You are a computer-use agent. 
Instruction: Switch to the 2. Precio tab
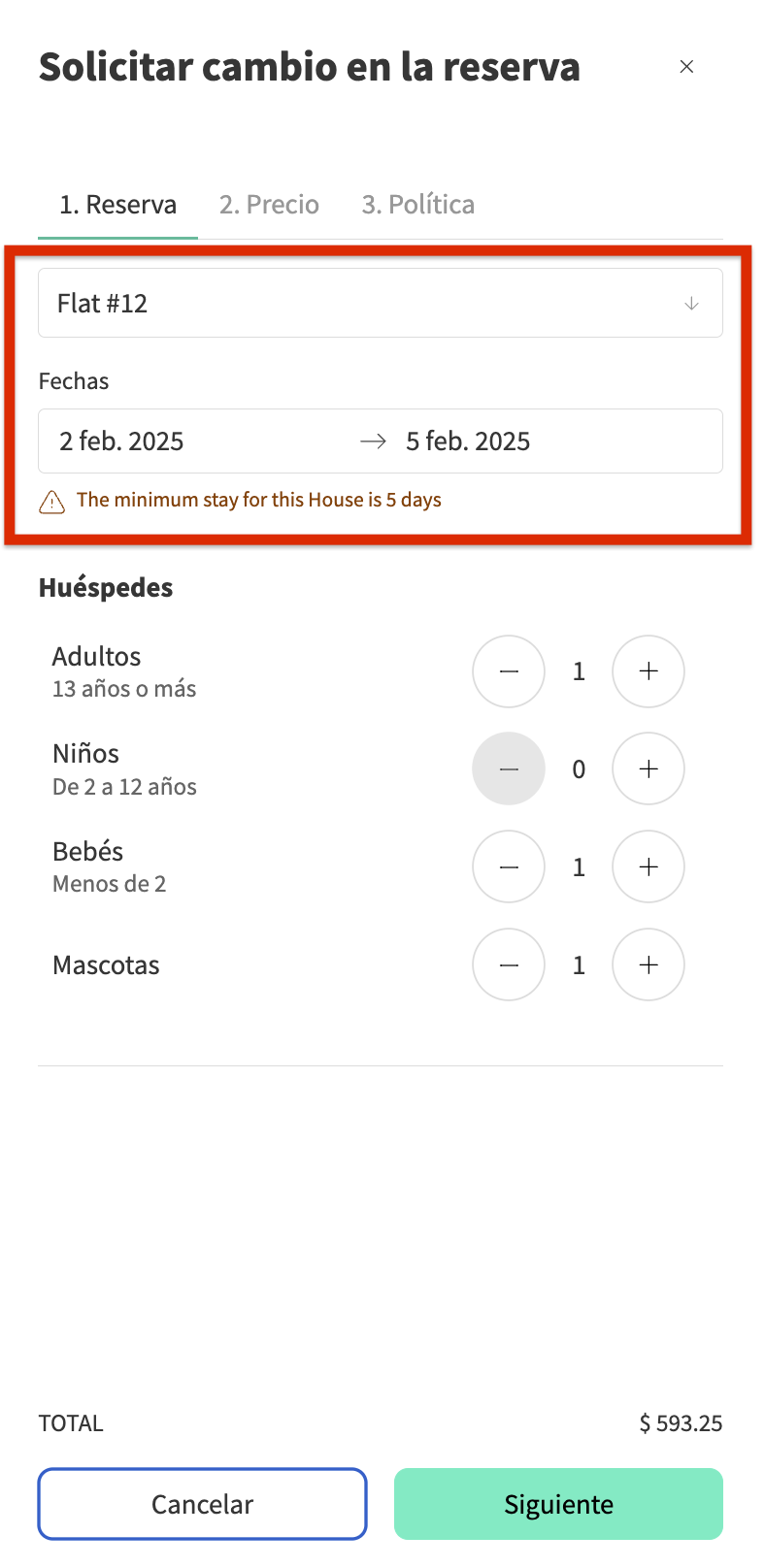(x=269, y=204)
